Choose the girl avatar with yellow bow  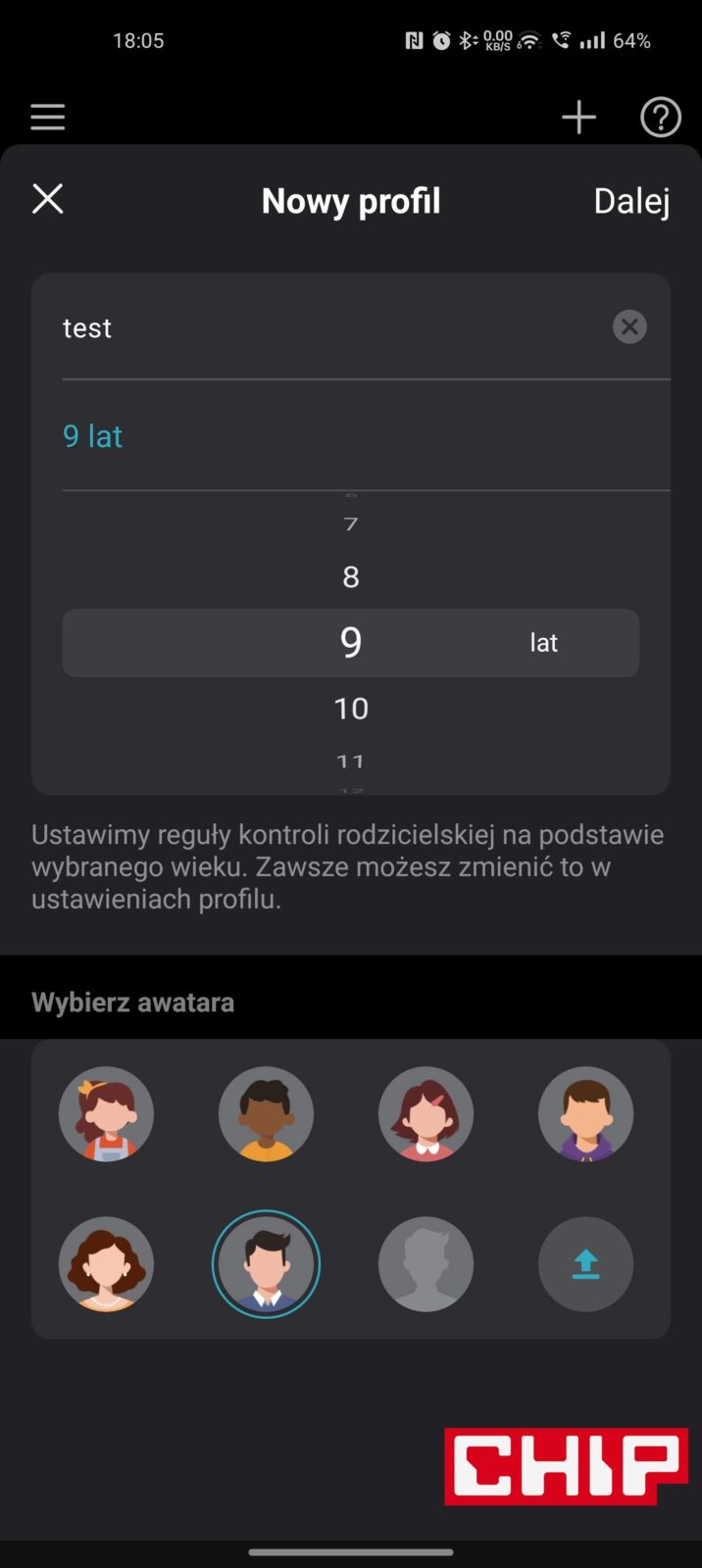click(106, 1114)
